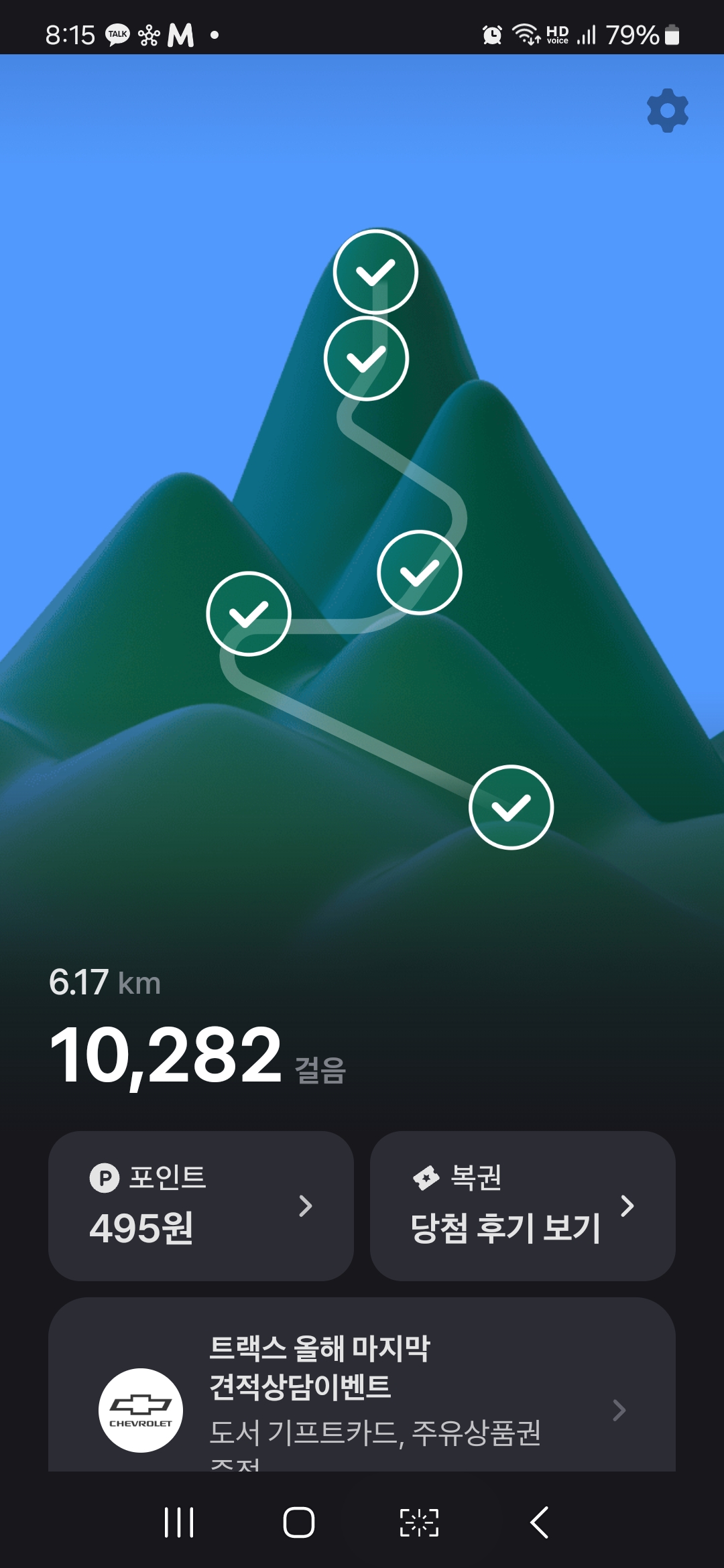The image size is (724, 1568).
Task: Open the settings gear icon
Action: pyautogui.click(x=667, y=111)
